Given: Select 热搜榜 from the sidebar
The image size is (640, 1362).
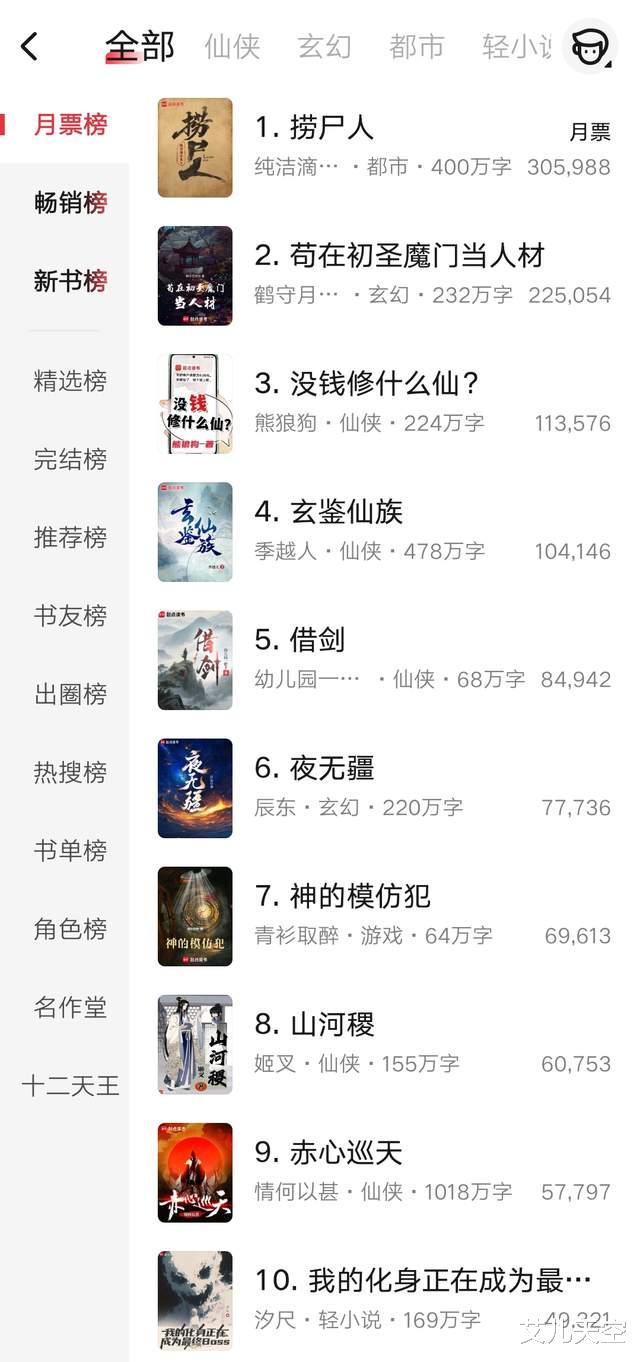Looking at the screenshot, I should tap(70, 772).
